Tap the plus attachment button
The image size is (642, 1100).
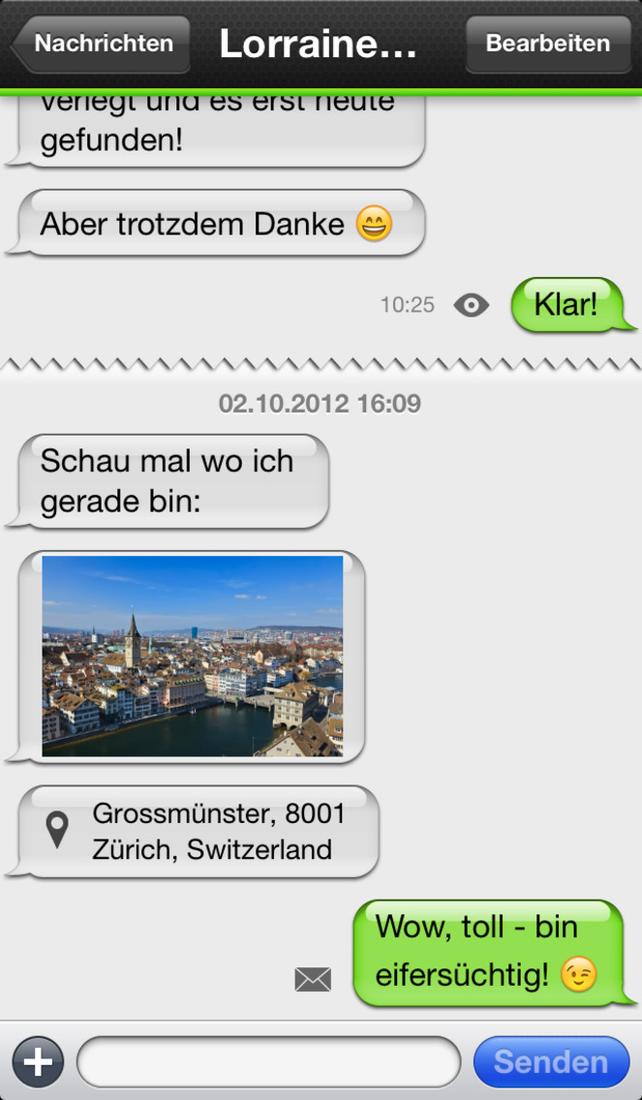point(38,1061)
